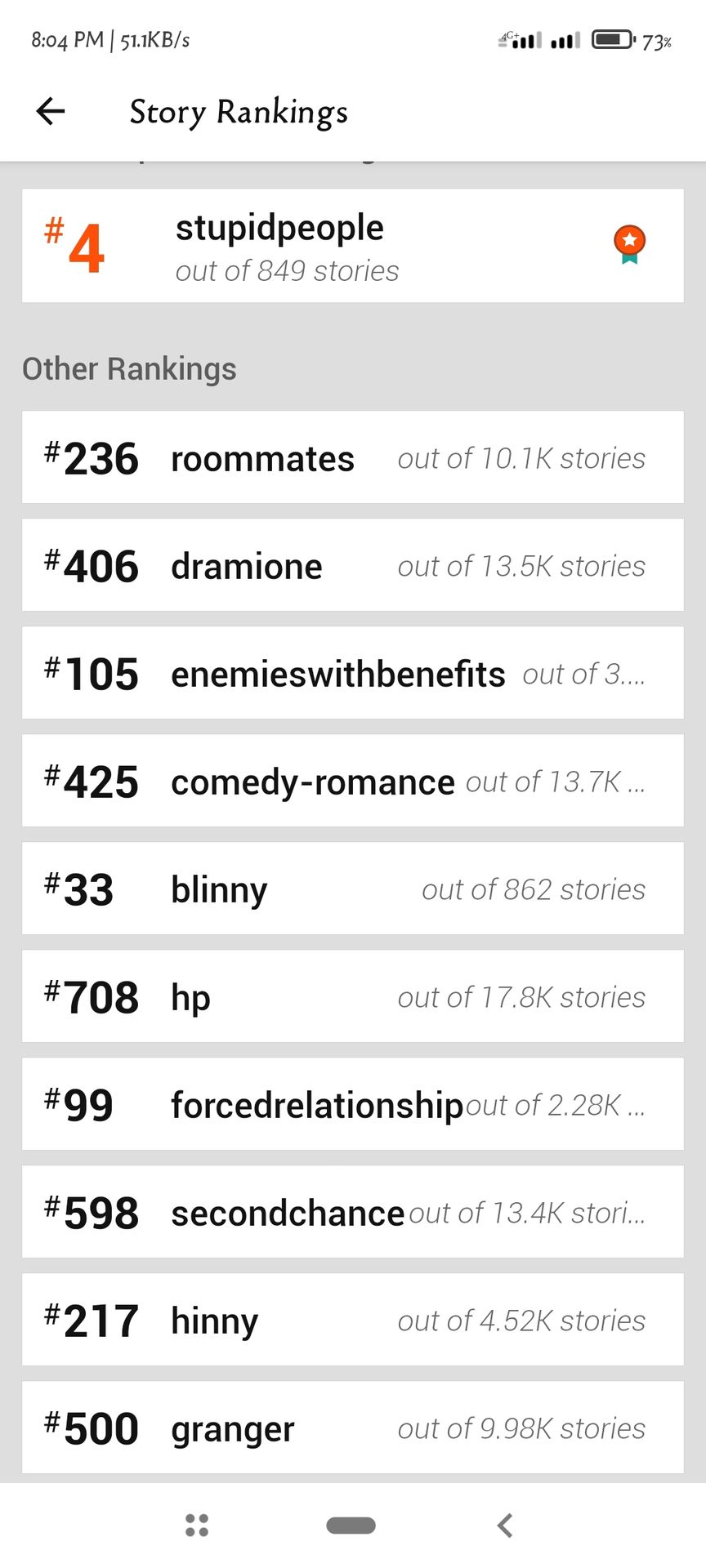Open the stupidpeople top ranking card

tap(353, 246)
